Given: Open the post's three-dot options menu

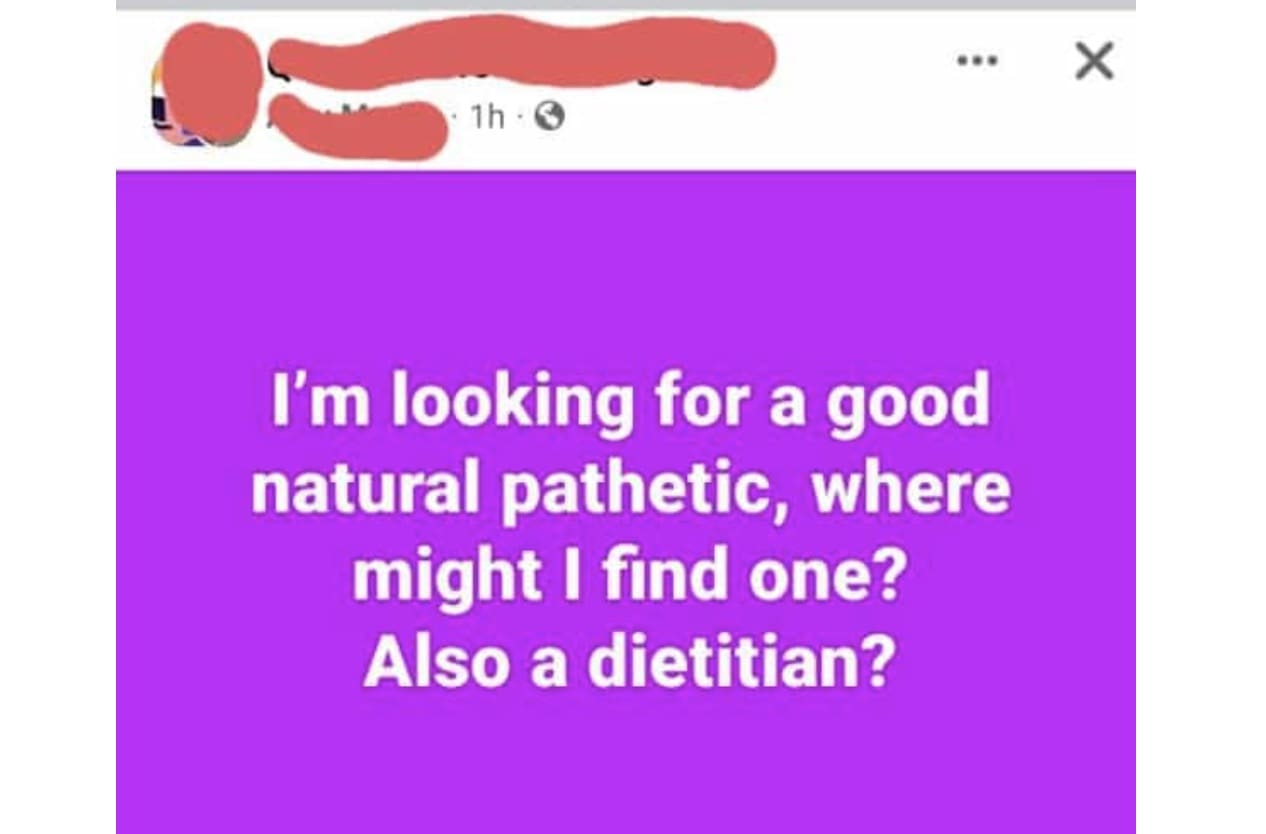Looking at the screenshot, I should click(977, 61).
